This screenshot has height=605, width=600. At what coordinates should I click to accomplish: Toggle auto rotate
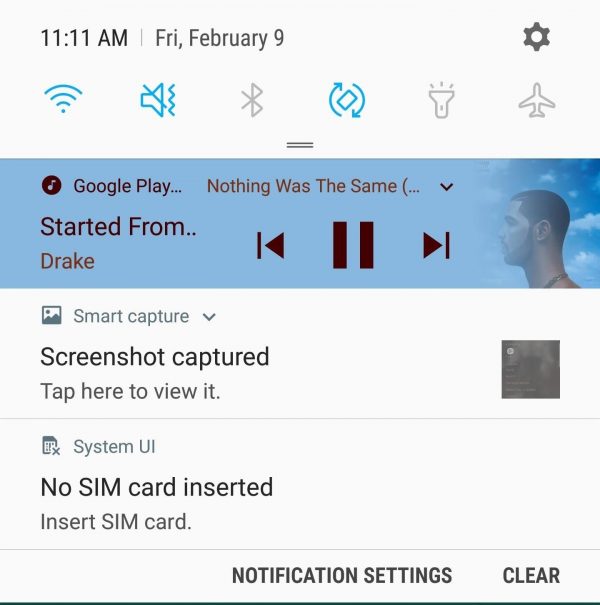[347, 99]
